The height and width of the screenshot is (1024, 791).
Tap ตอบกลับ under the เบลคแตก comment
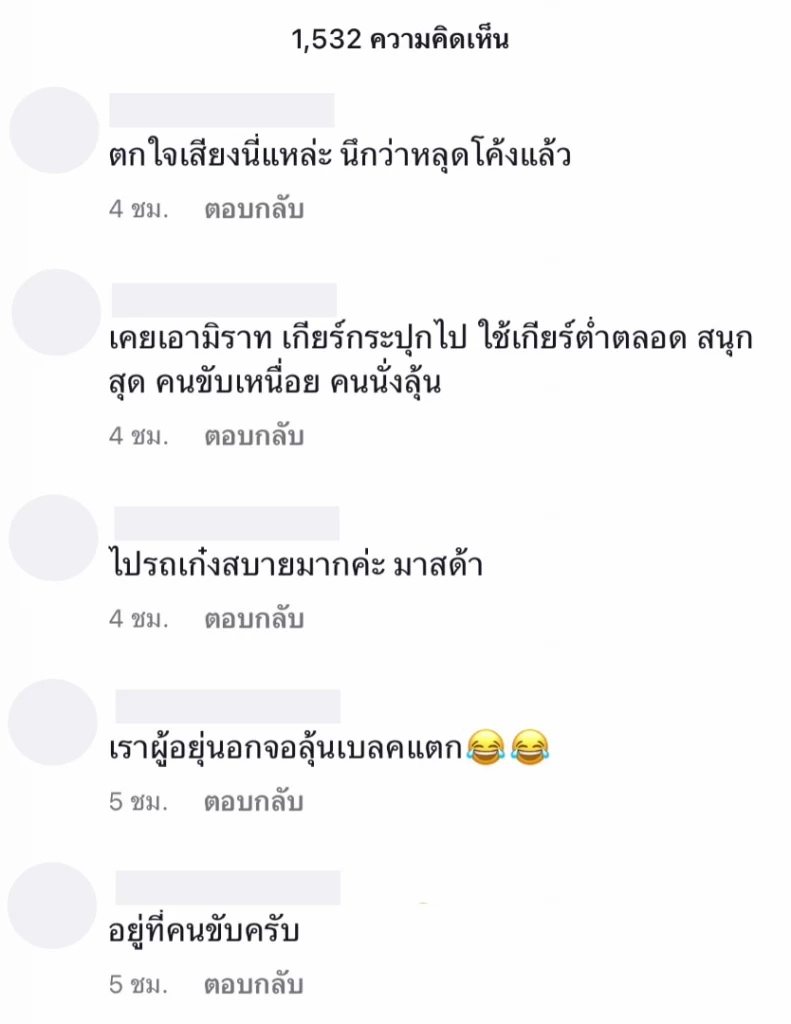click(x=253, y=803)
